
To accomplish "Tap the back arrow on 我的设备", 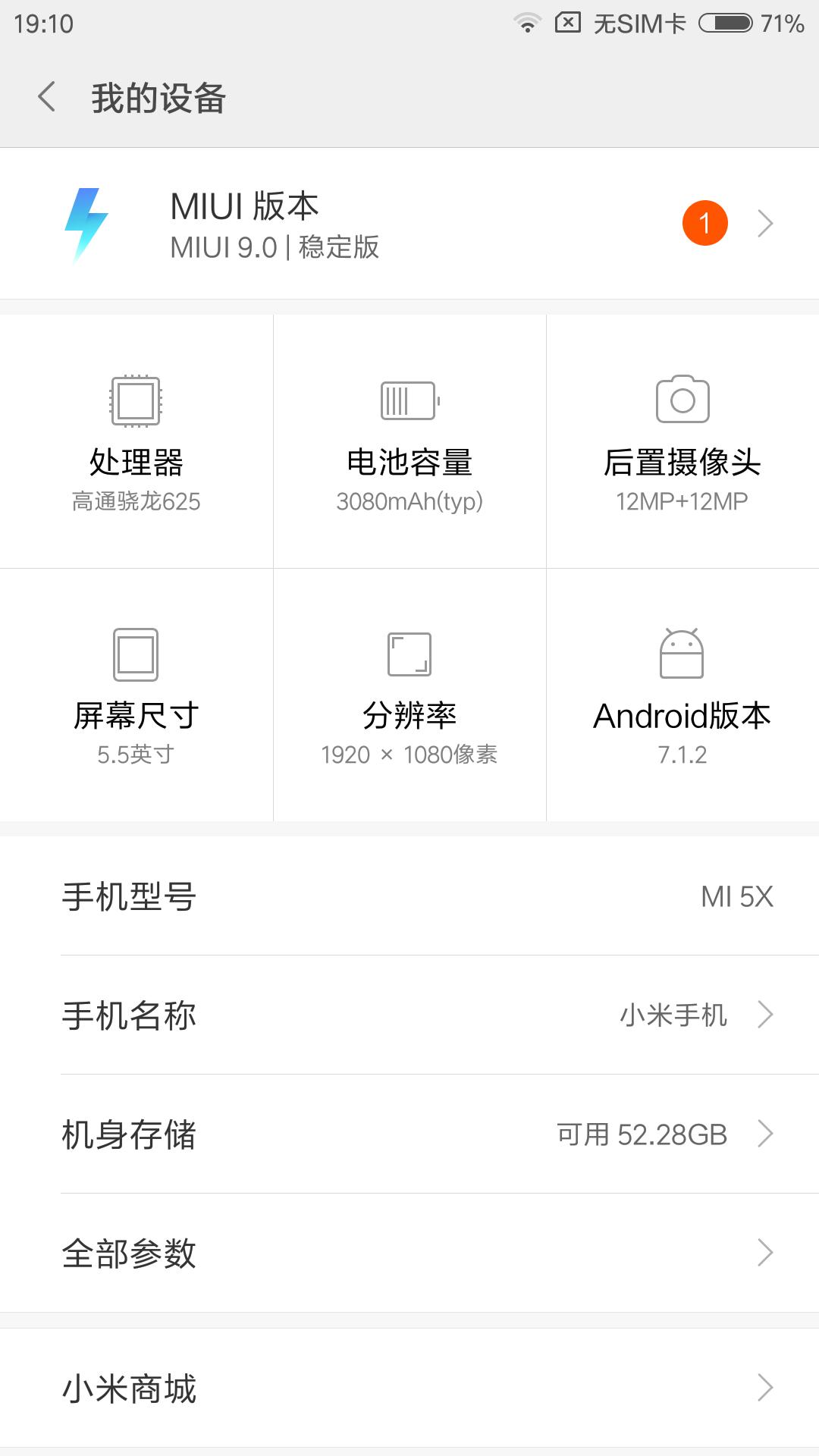I will tap(47, 99).
